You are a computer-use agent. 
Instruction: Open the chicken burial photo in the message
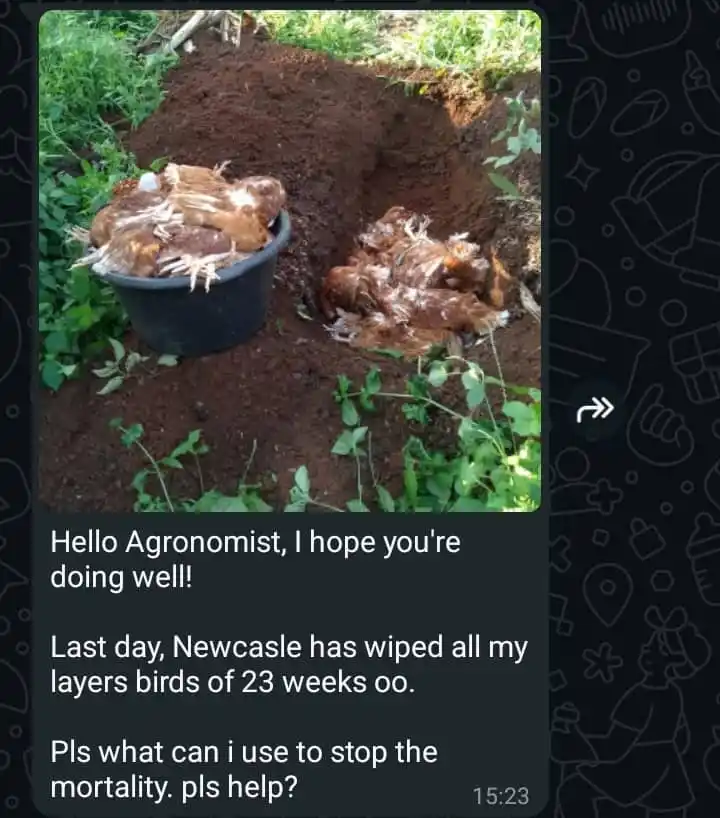[290, 260]
